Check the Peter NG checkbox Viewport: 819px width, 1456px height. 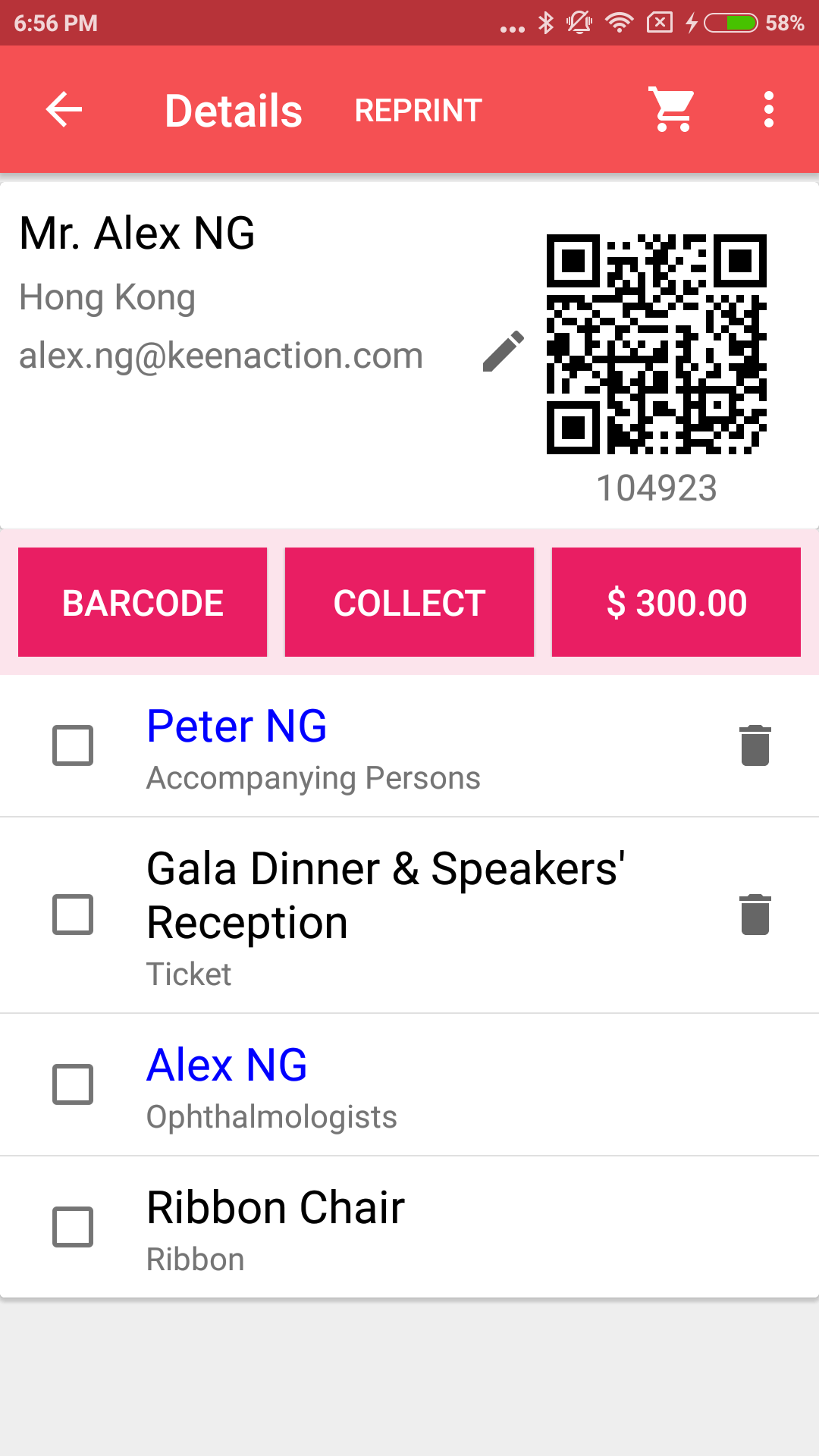point(73,745)
